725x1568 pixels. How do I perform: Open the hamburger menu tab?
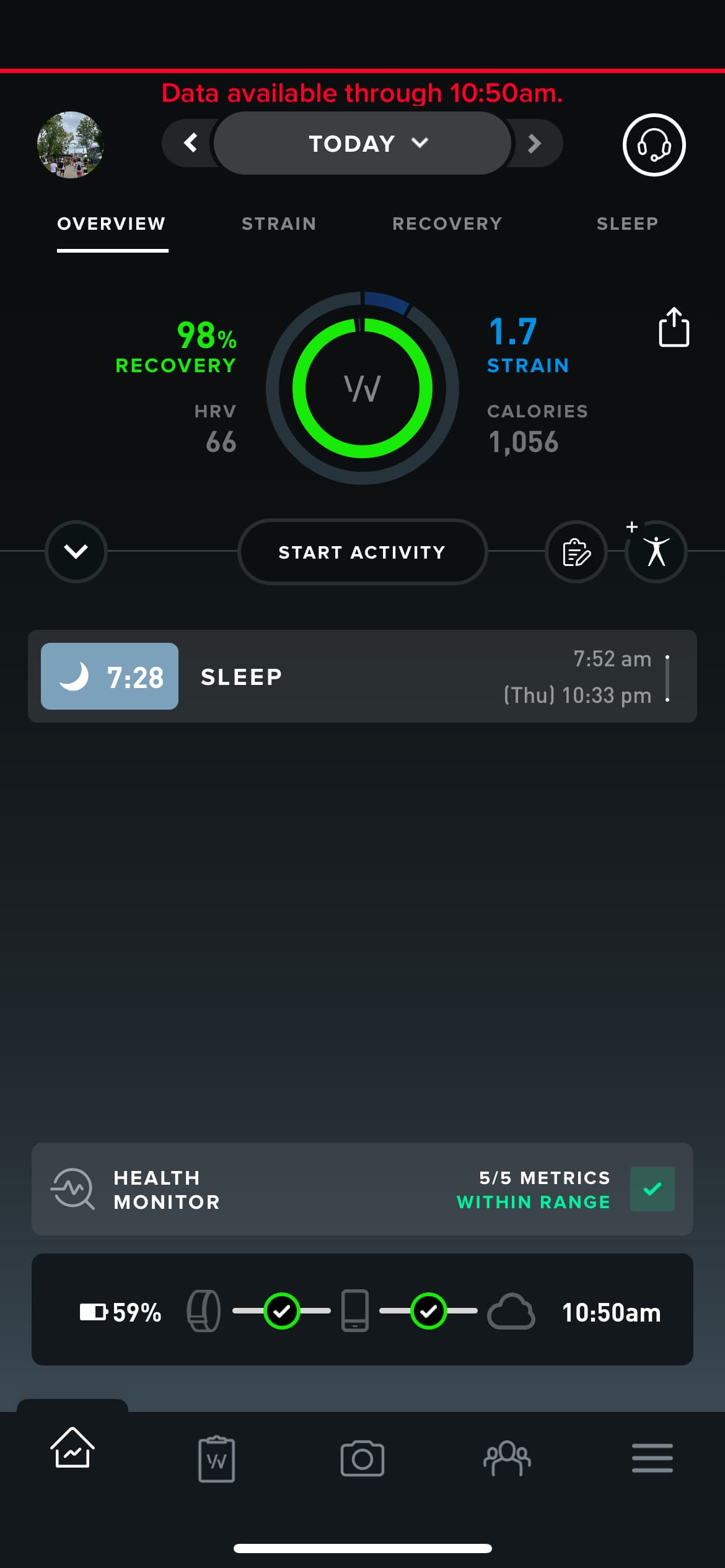[x=652, y=1458]
